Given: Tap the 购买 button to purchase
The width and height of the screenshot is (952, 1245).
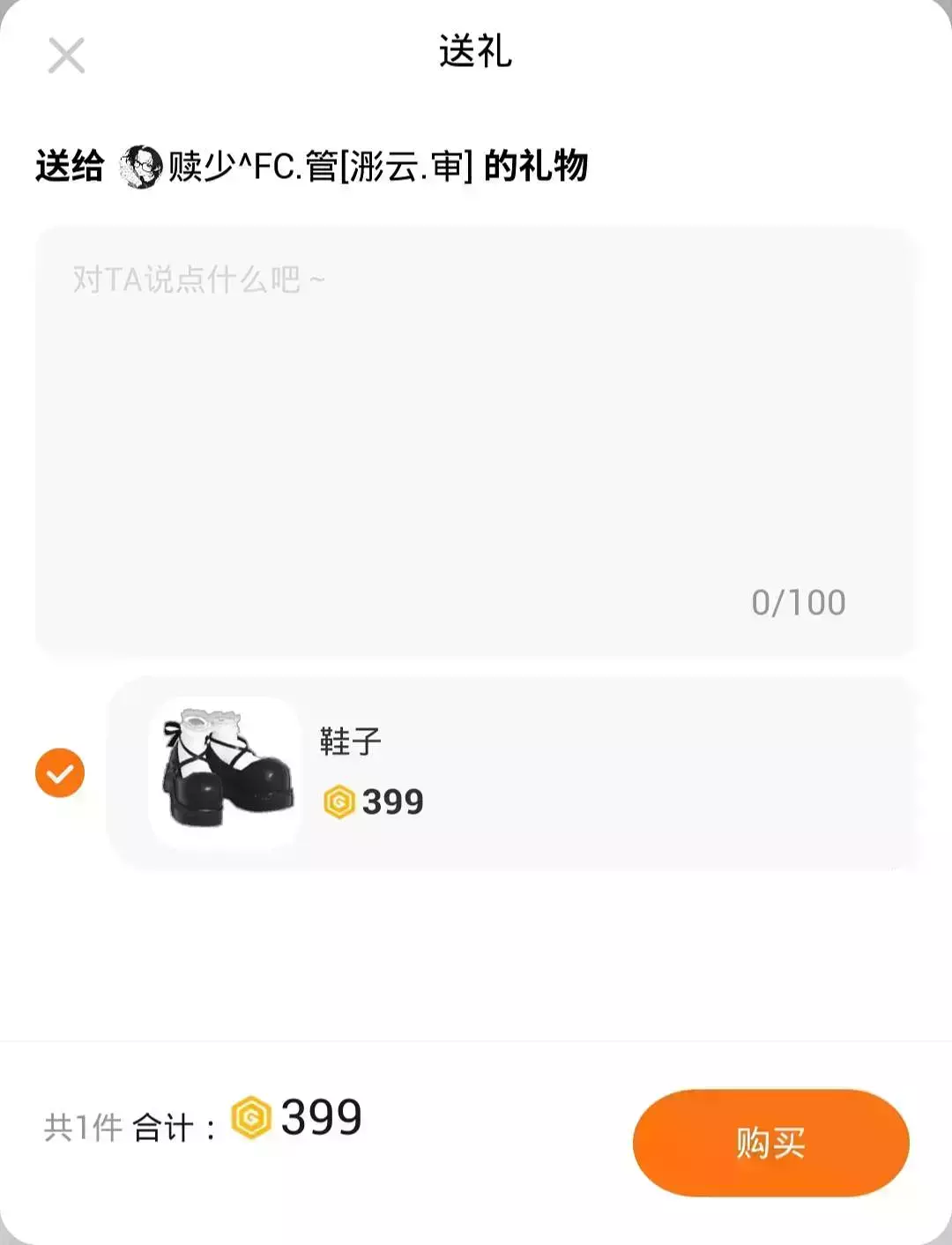Looking at the screenshot, I should 770,1143.
